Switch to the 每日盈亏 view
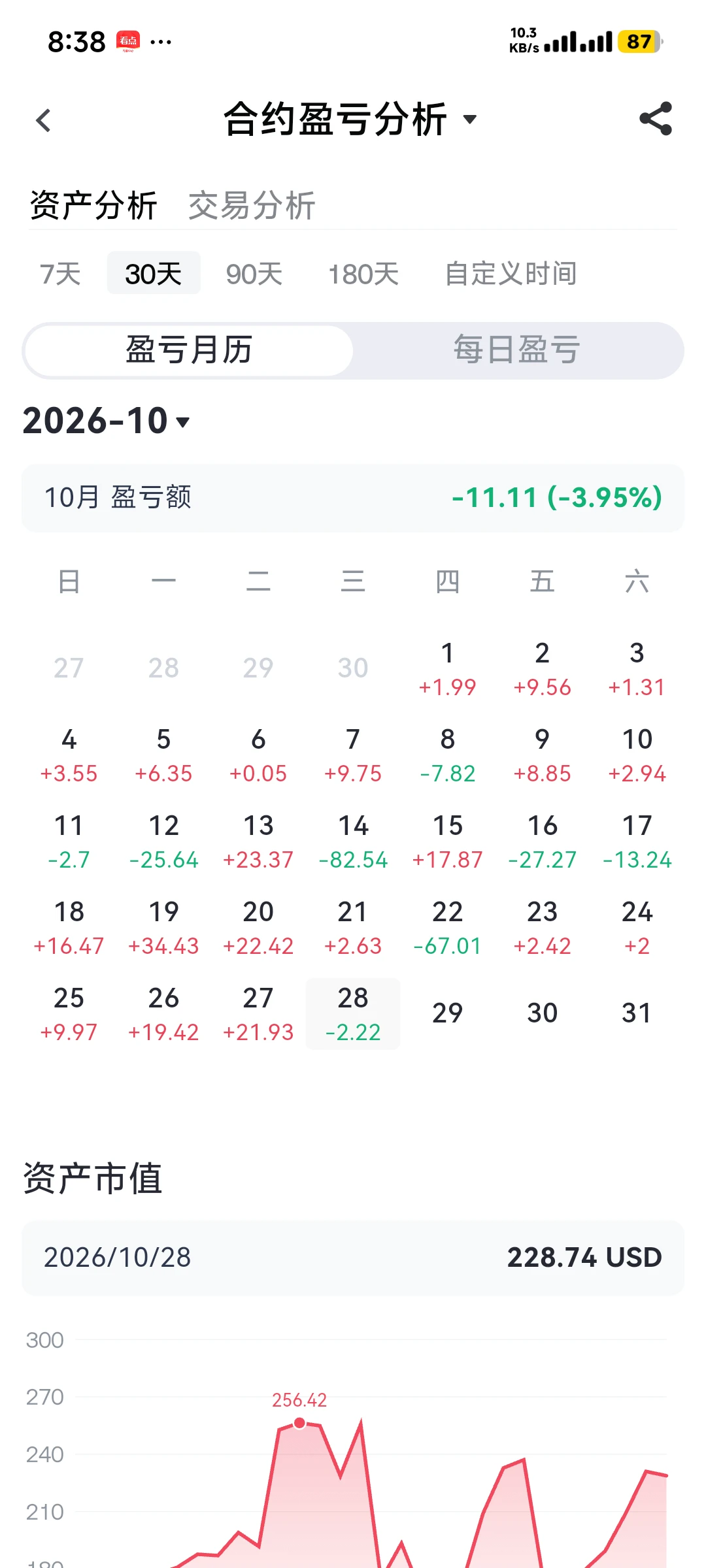The image size is (706, 1568). tap(516, 350)
